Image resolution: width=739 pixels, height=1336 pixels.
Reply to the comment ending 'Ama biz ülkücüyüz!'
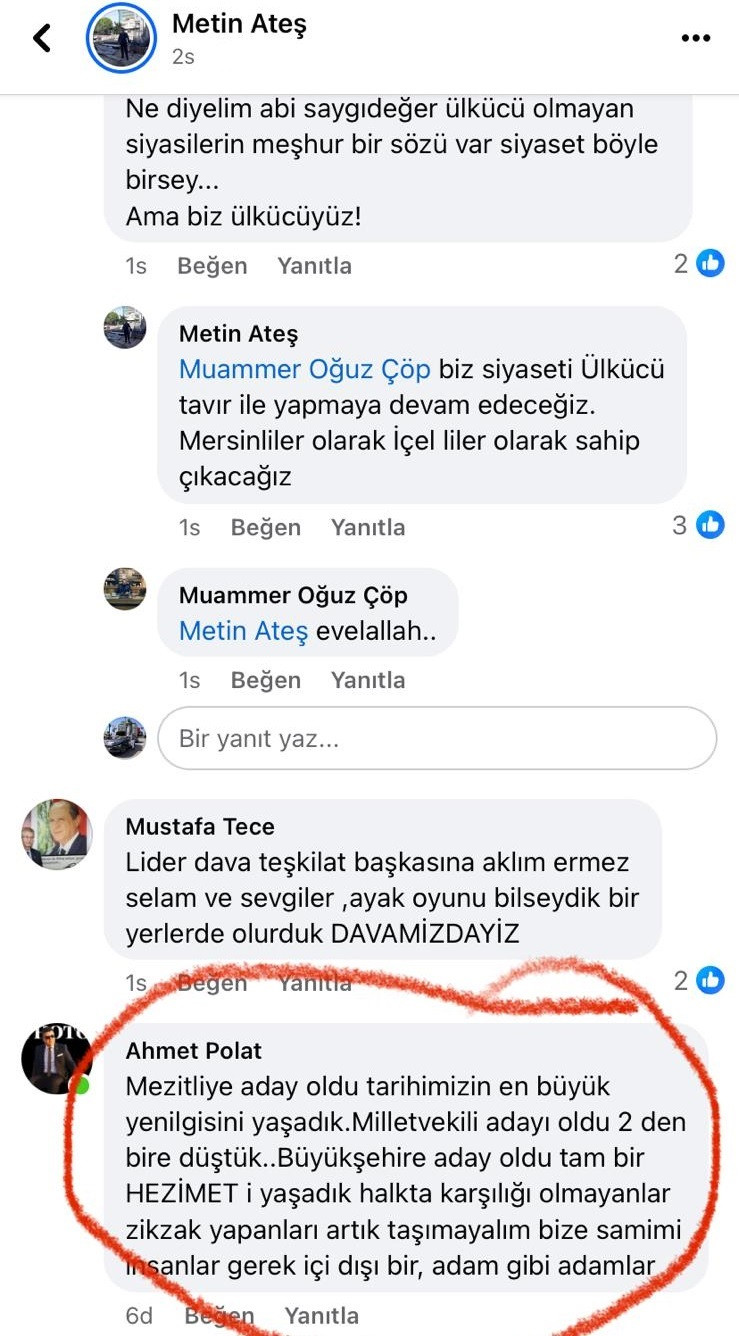click(314, 266)
